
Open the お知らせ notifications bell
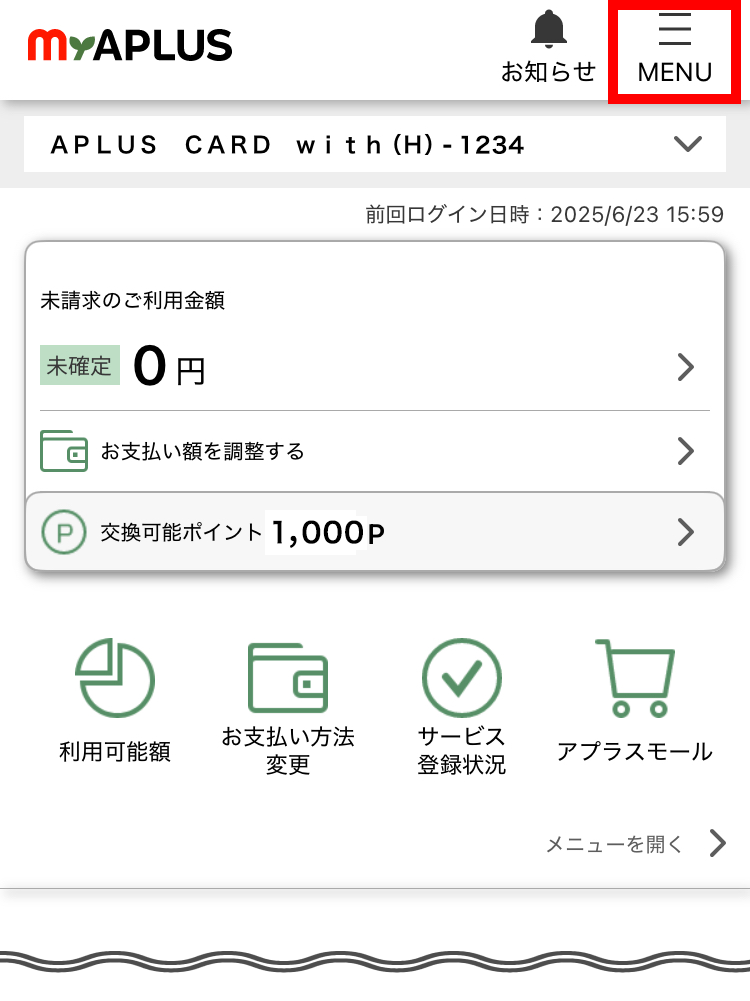(x=548, y=47)
